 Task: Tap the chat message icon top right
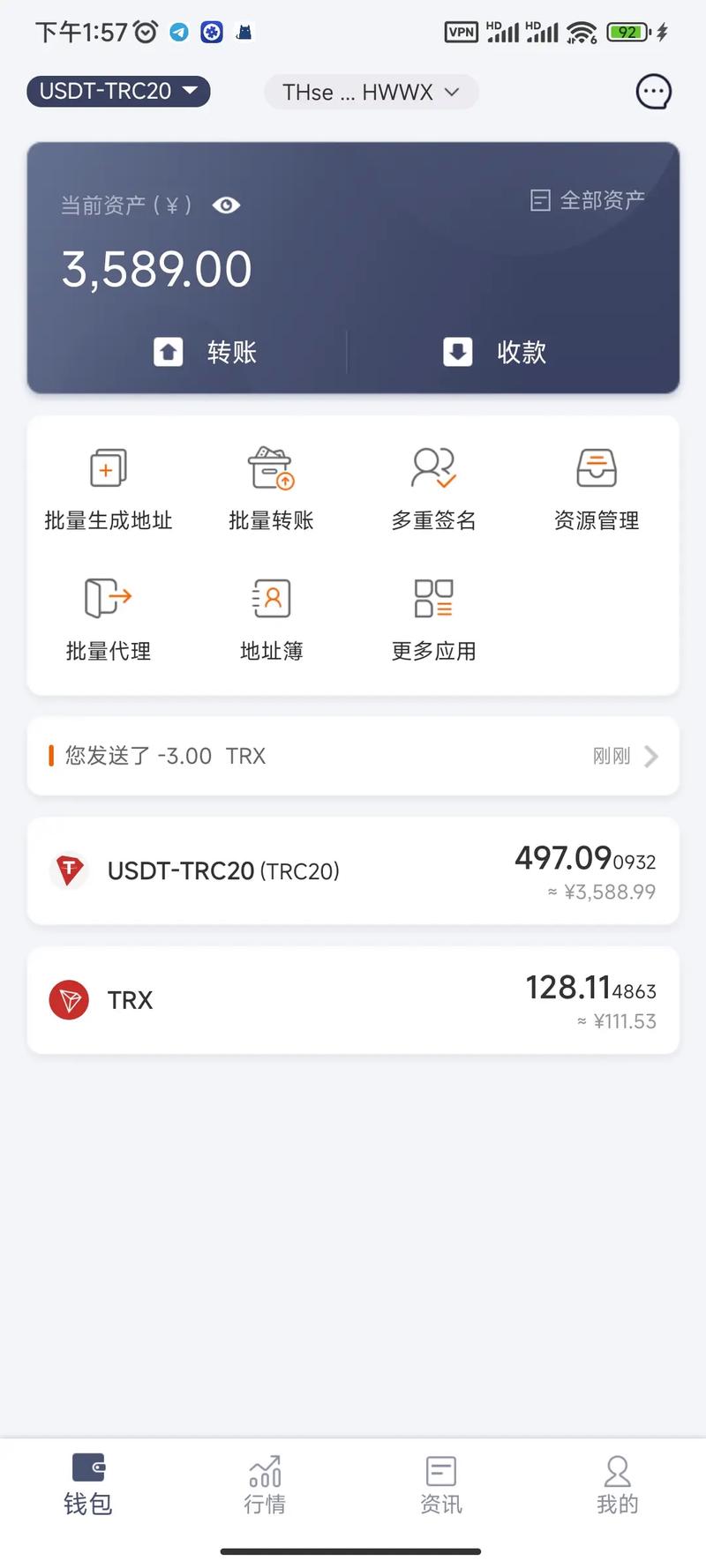point(654,92)
